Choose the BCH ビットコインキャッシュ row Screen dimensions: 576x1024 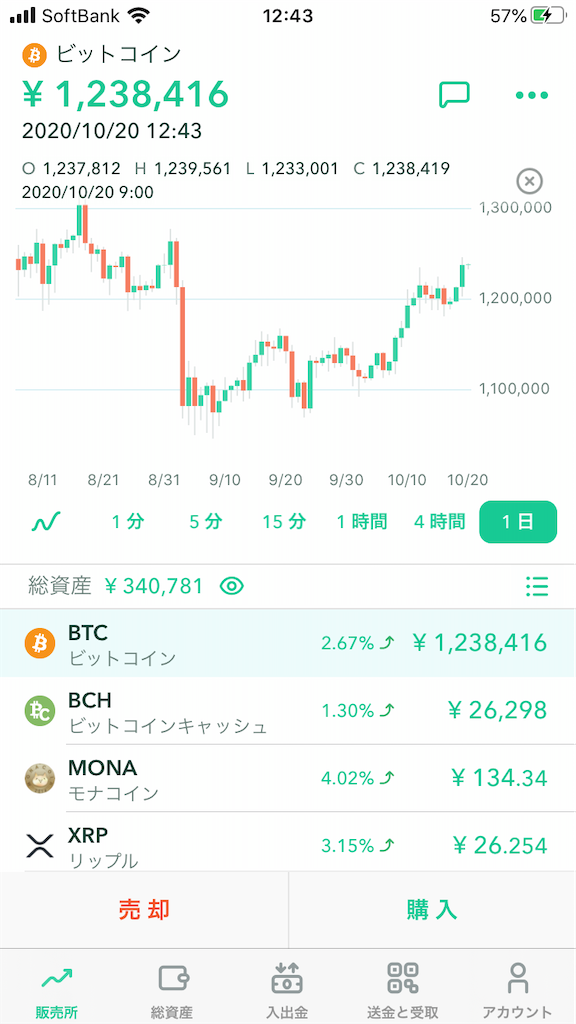tap(288, 711)
